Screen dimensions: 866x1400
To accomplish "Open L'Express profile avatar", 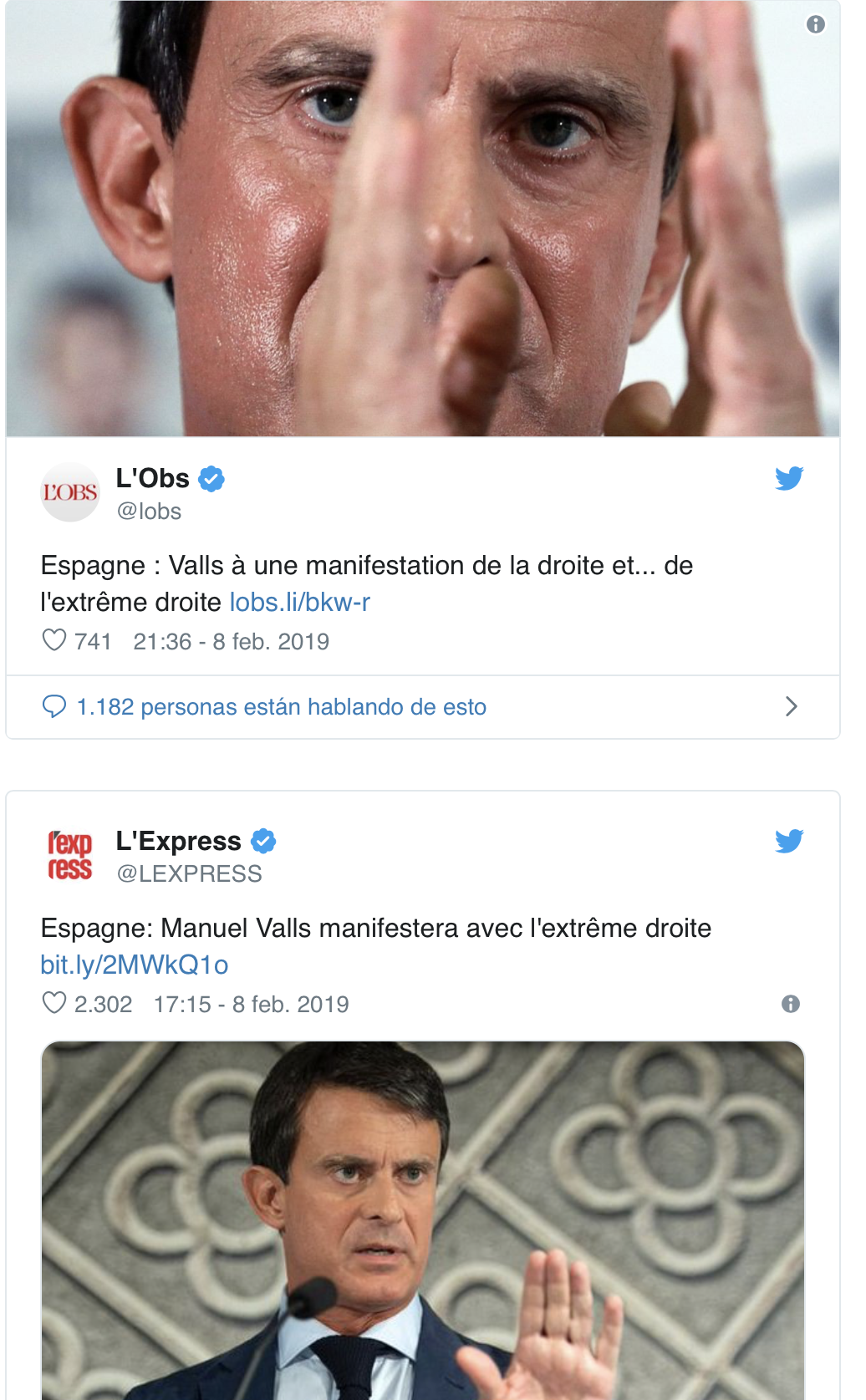I will (70, 855).
